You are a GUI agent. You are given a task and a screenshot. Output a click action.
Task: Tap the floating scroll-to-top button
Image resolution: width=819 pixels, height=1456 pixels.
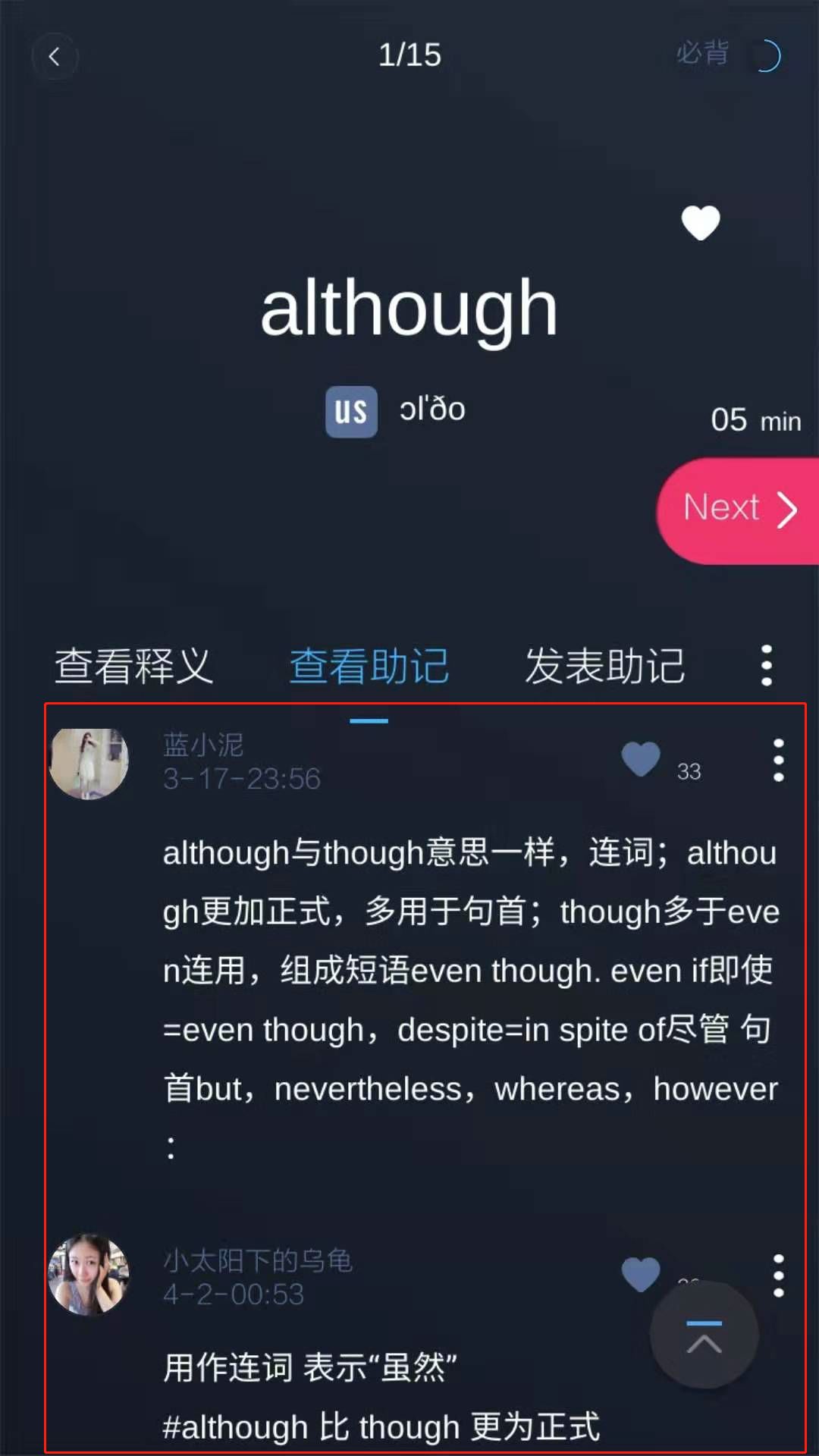(704, 1335)
